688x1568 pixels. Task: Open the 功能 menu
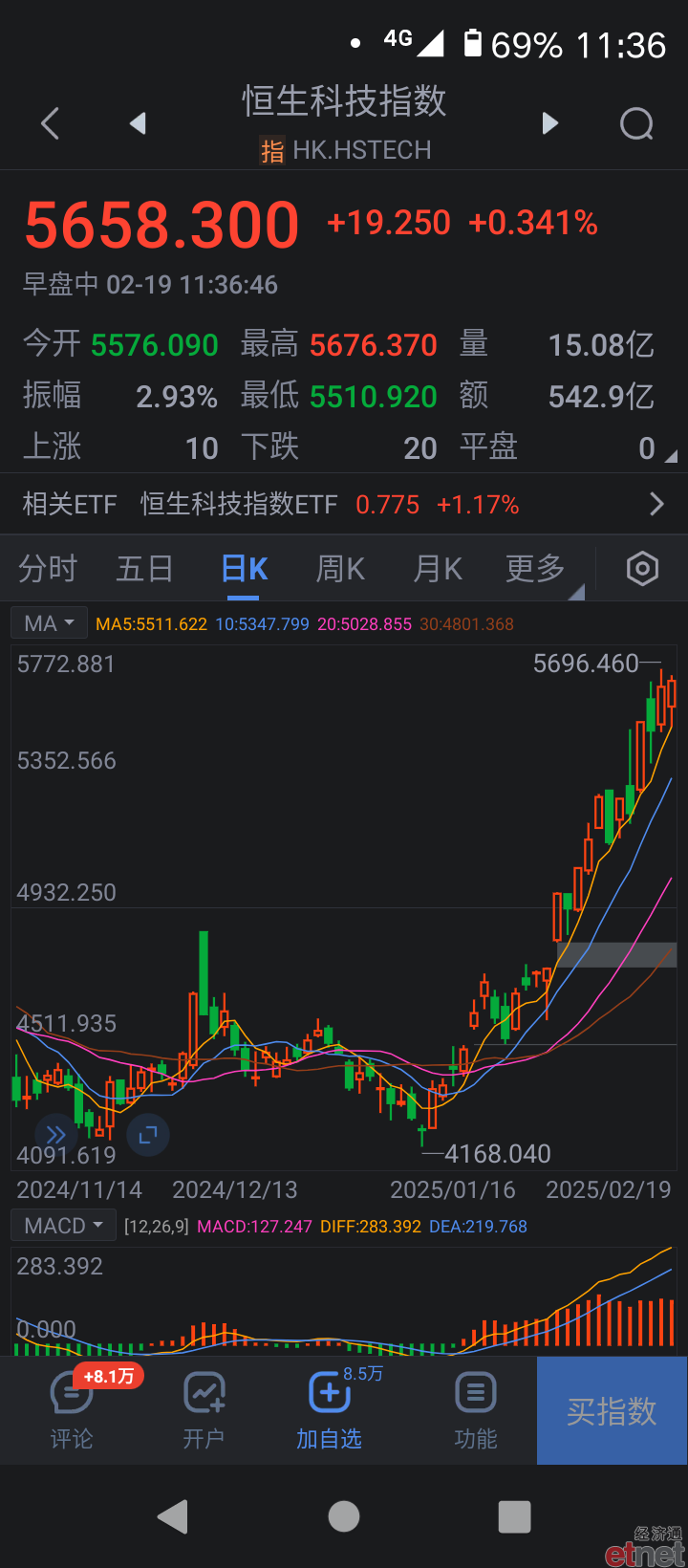(x=476, y=1410)
